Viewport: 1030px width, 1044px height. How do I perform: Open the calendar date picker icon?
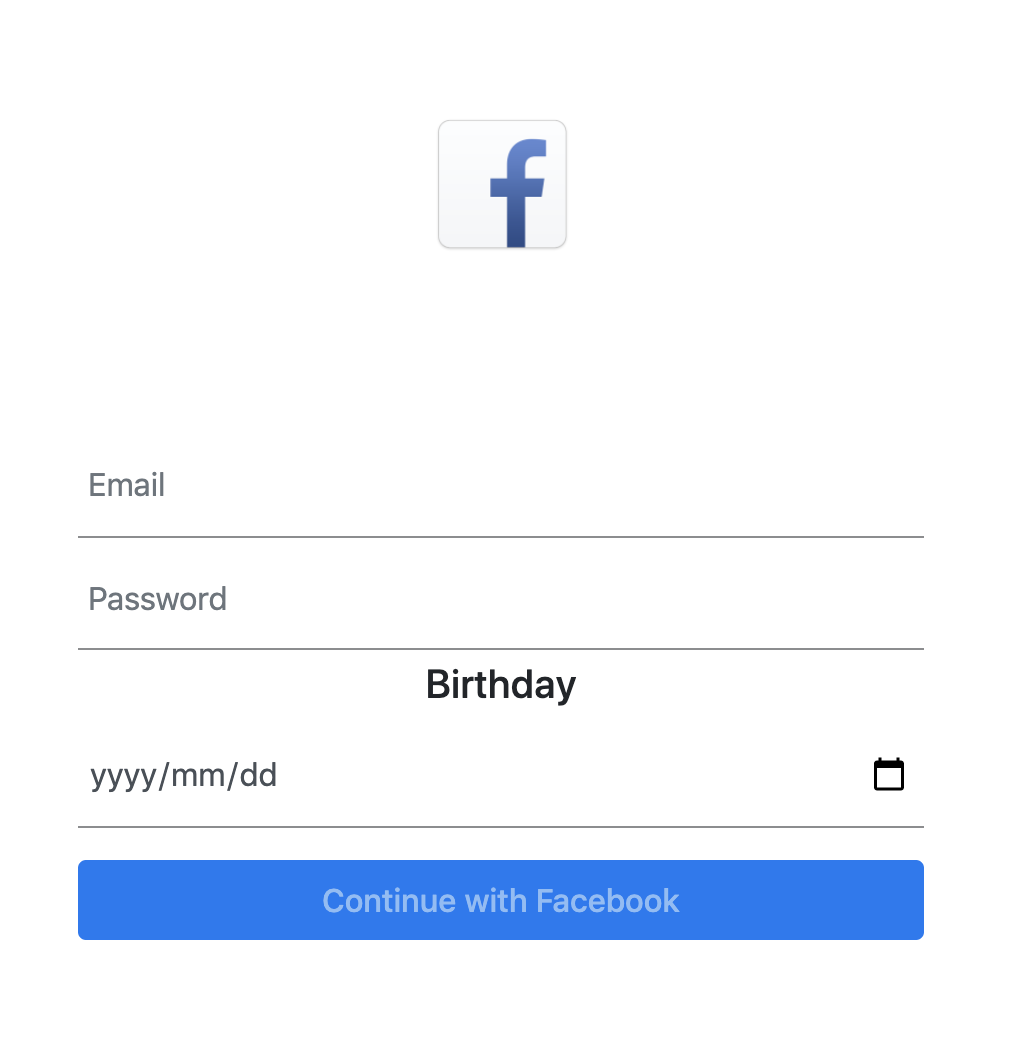pyautogui.click(x=888, y=775)
